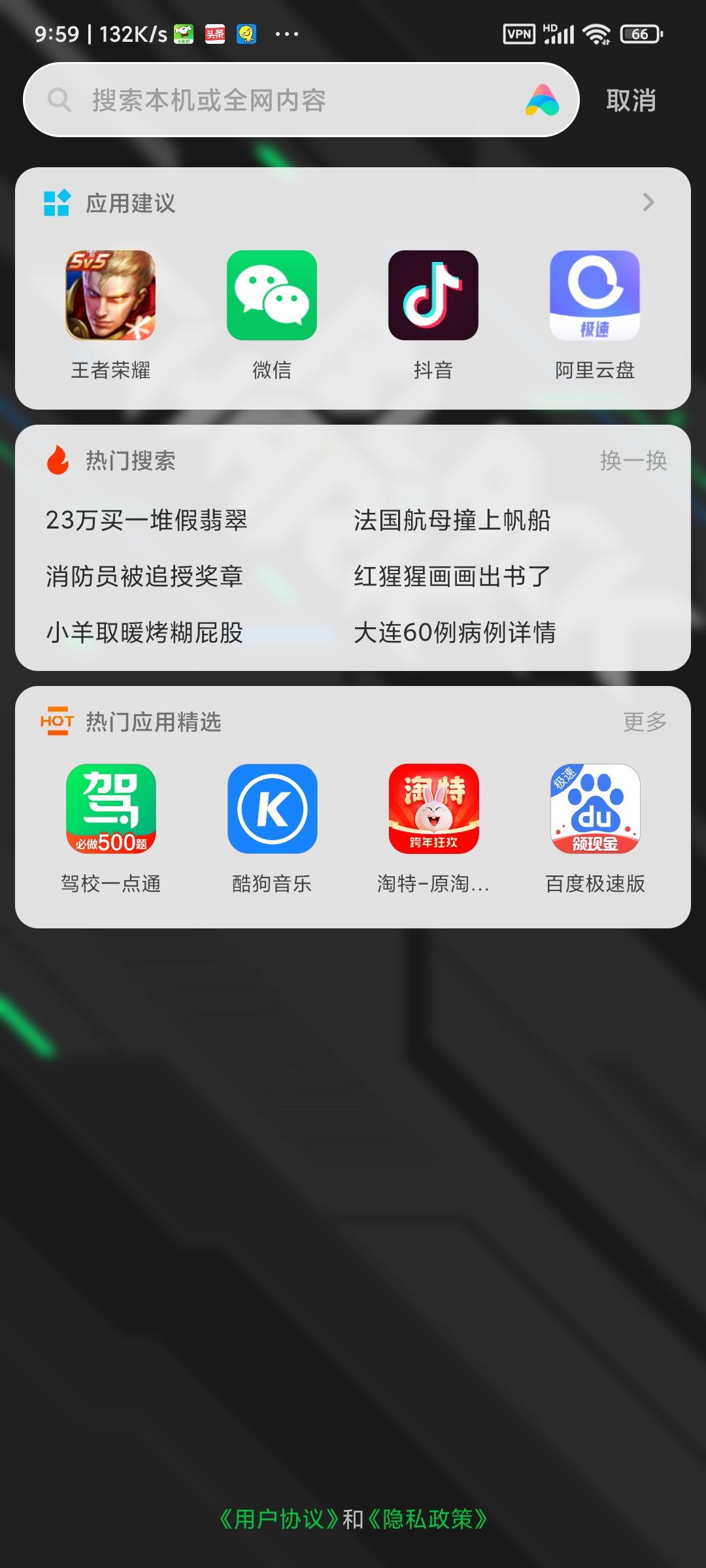706x1568 pixels.
Task: View 大连60例病例详情 search
Action: click(455, 633)
